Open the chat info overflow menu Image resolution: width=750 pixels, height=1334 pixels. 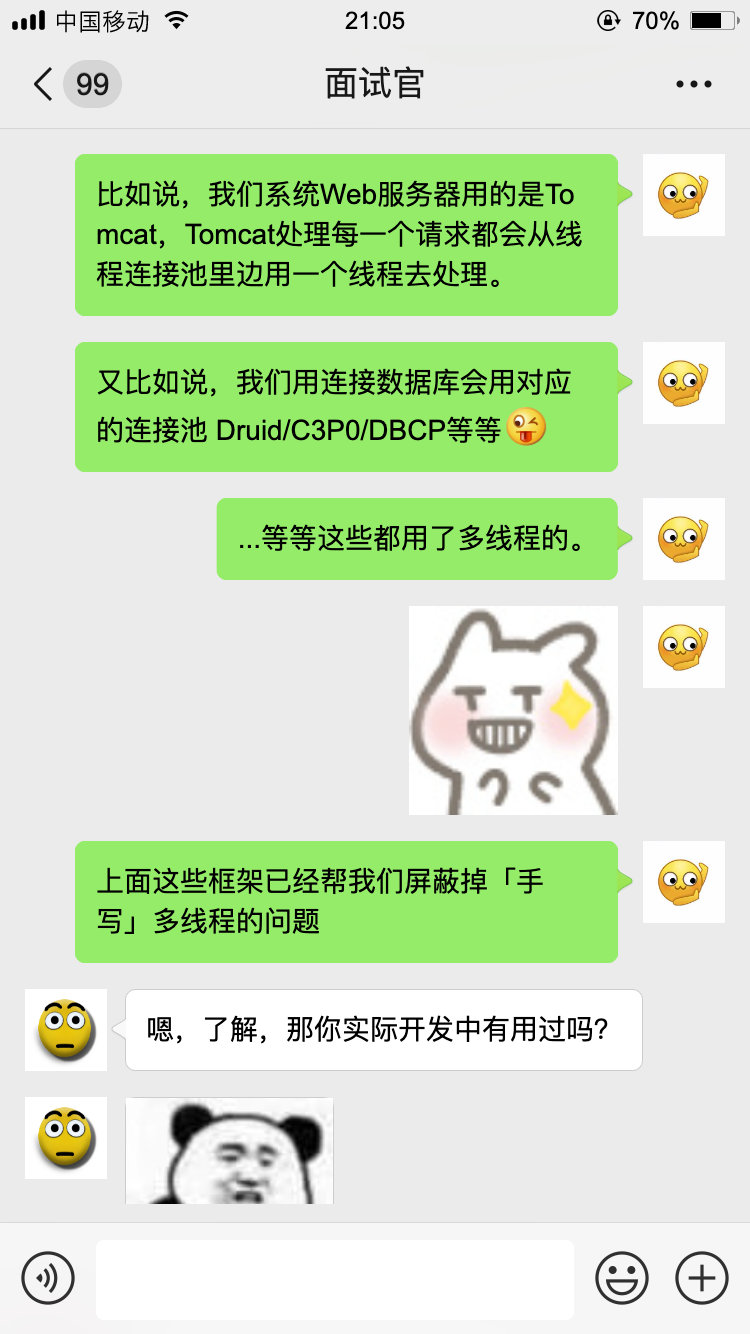click(693, 84)
